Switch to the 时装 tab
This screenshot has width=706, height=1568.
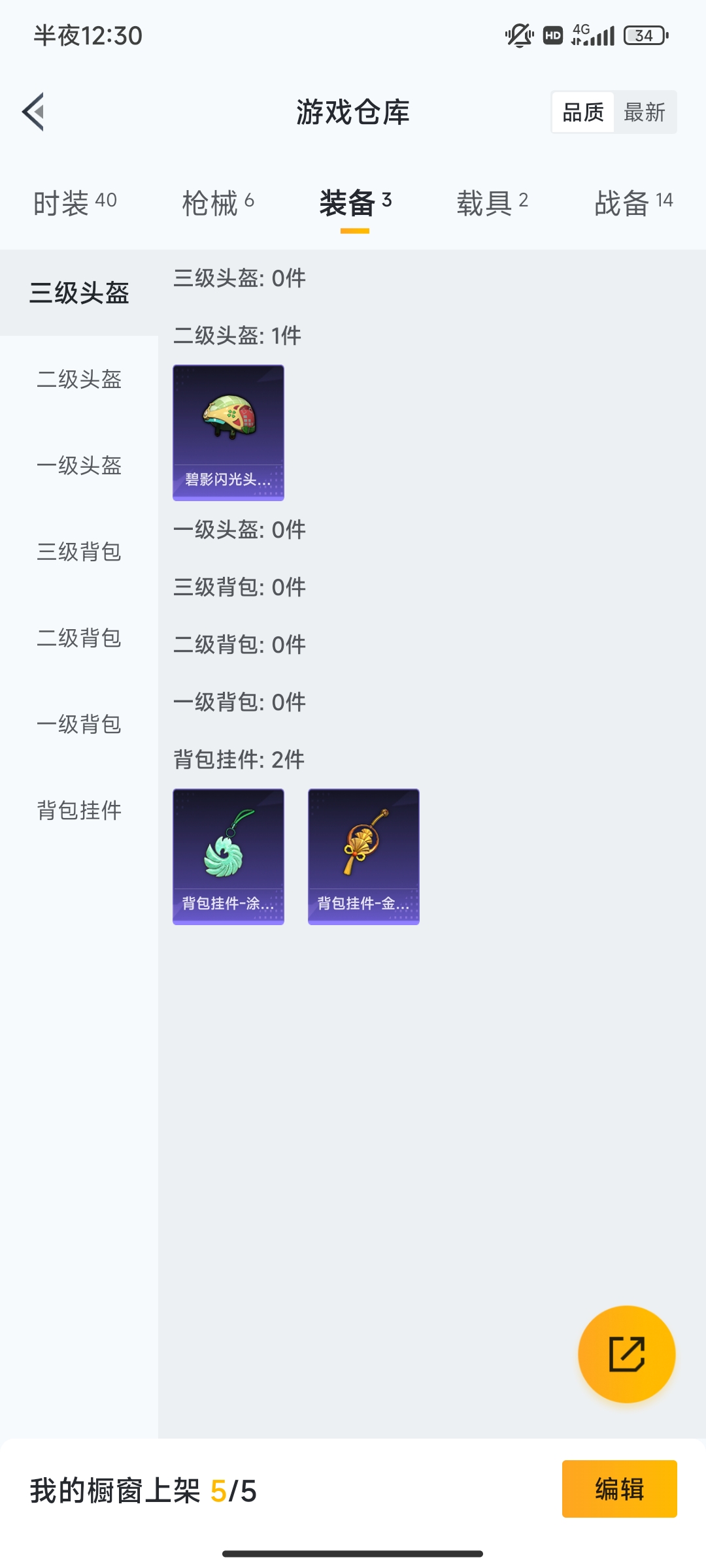click(x=75, y=203)
